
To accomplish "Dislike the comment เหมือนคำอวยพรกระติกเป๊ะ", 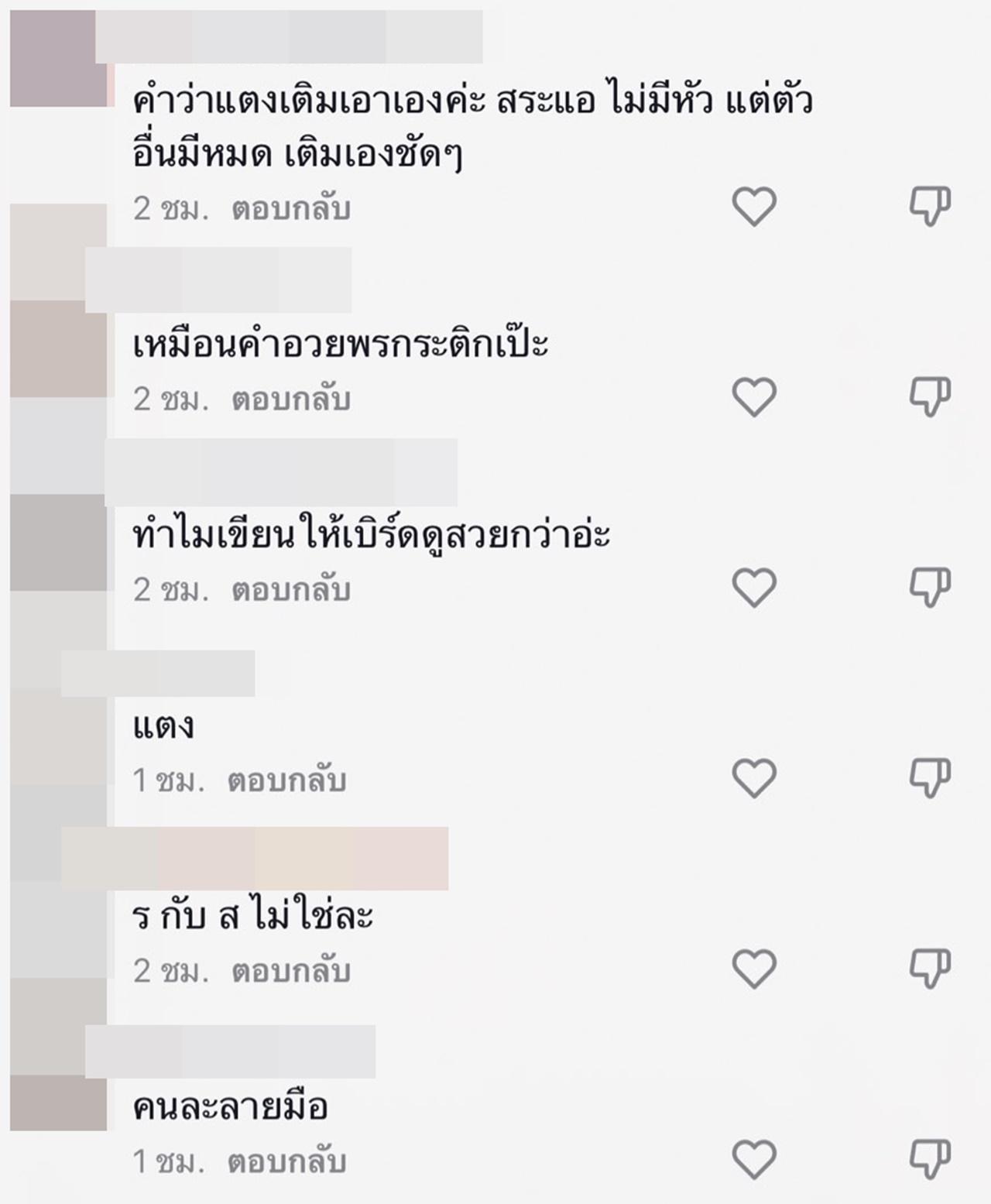I will pyautogui.click(x=929, y=397).
